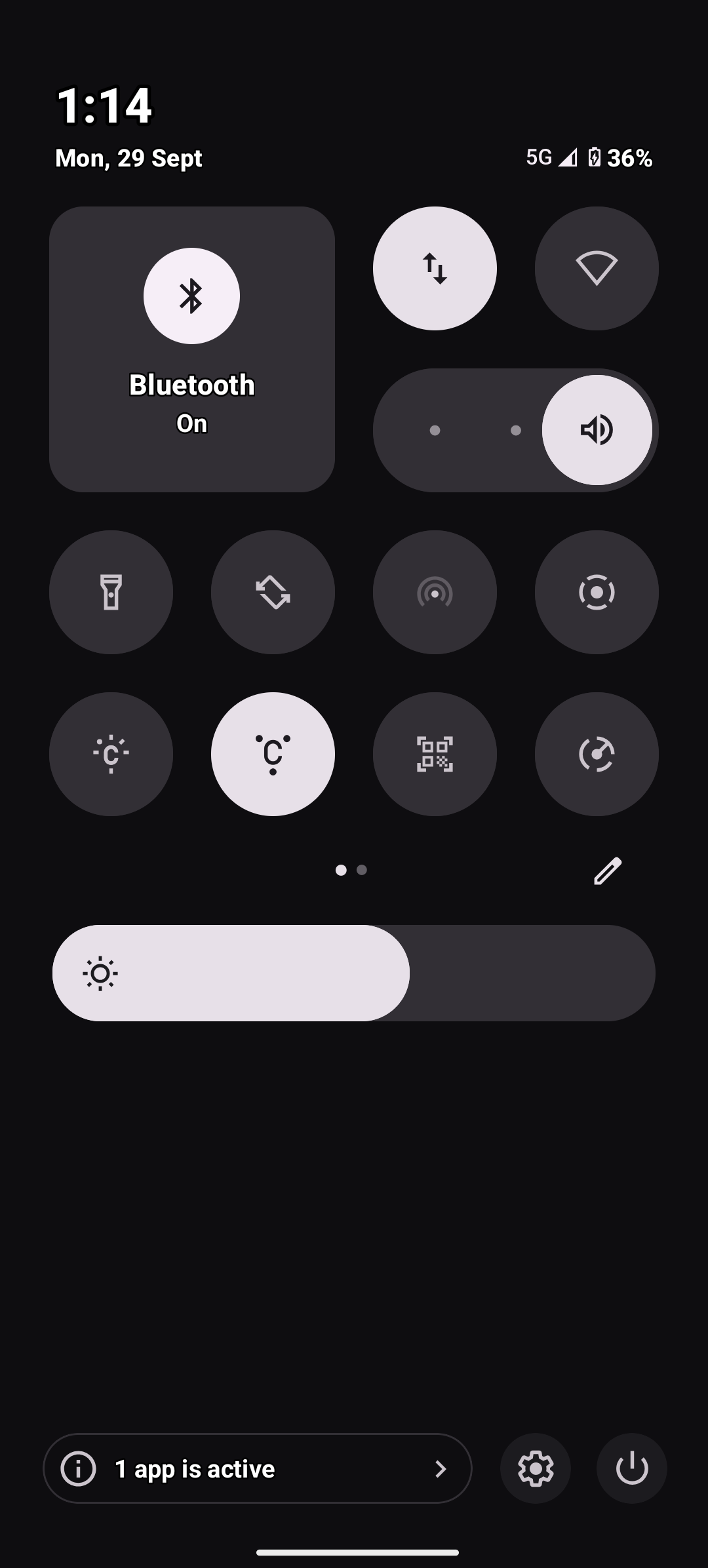The image size is (708, 1568).
Task: Turn on the flashlight
Action: 111,592
